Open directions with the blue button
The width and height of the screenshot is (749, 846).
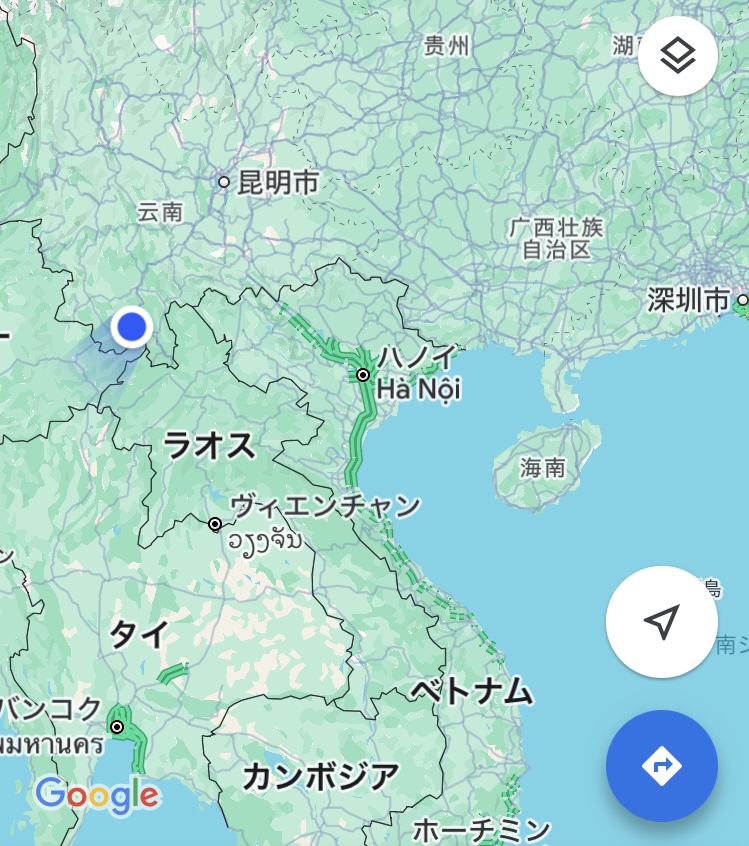pyautogui.click(x=661, y=766)
